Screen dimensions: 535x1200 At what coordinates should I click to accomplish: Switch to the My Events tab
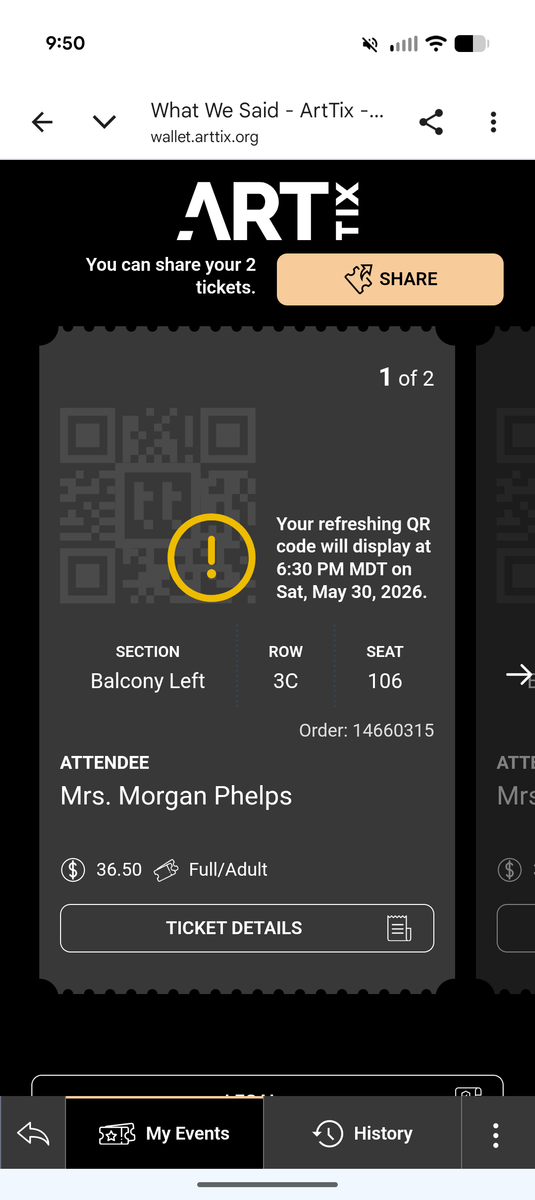[x=165, y=1133]
